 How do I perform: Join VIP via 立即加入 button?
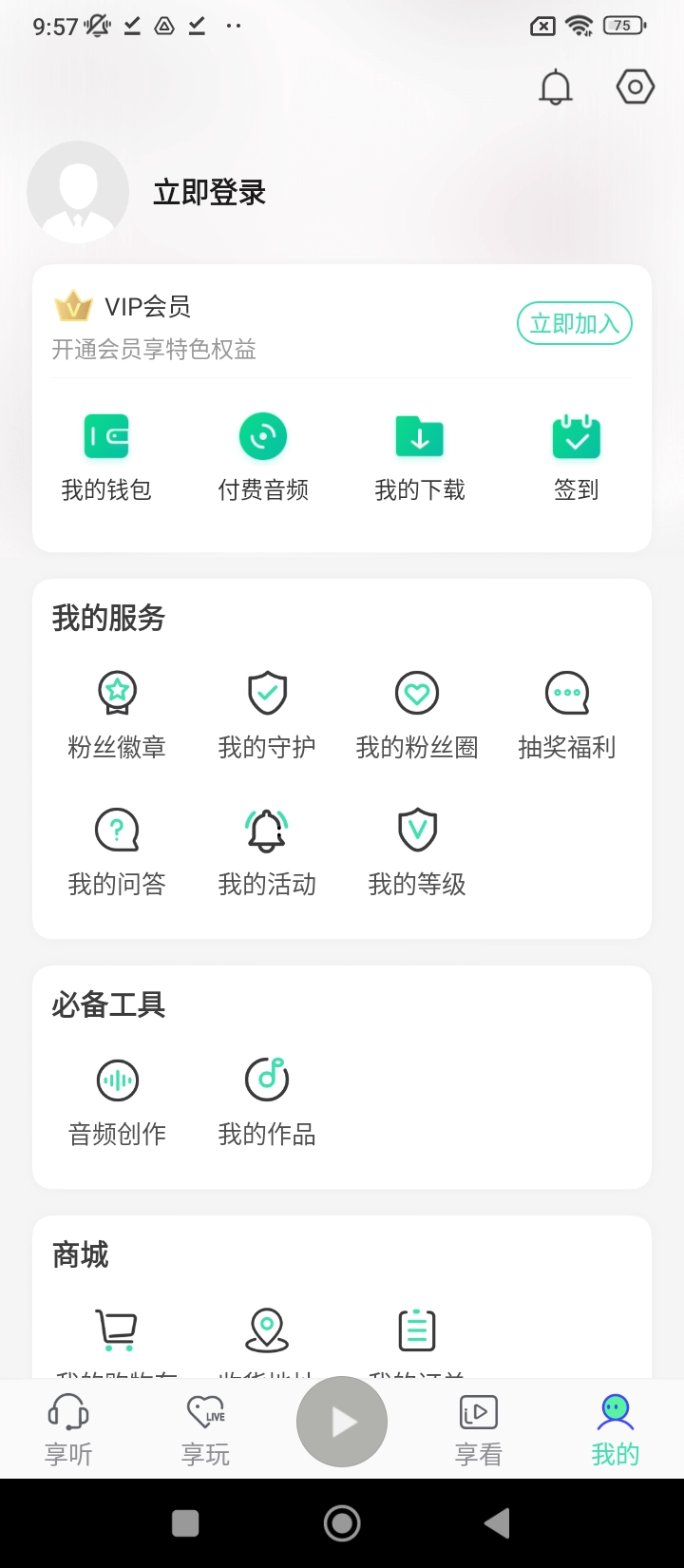coord(574,324)
